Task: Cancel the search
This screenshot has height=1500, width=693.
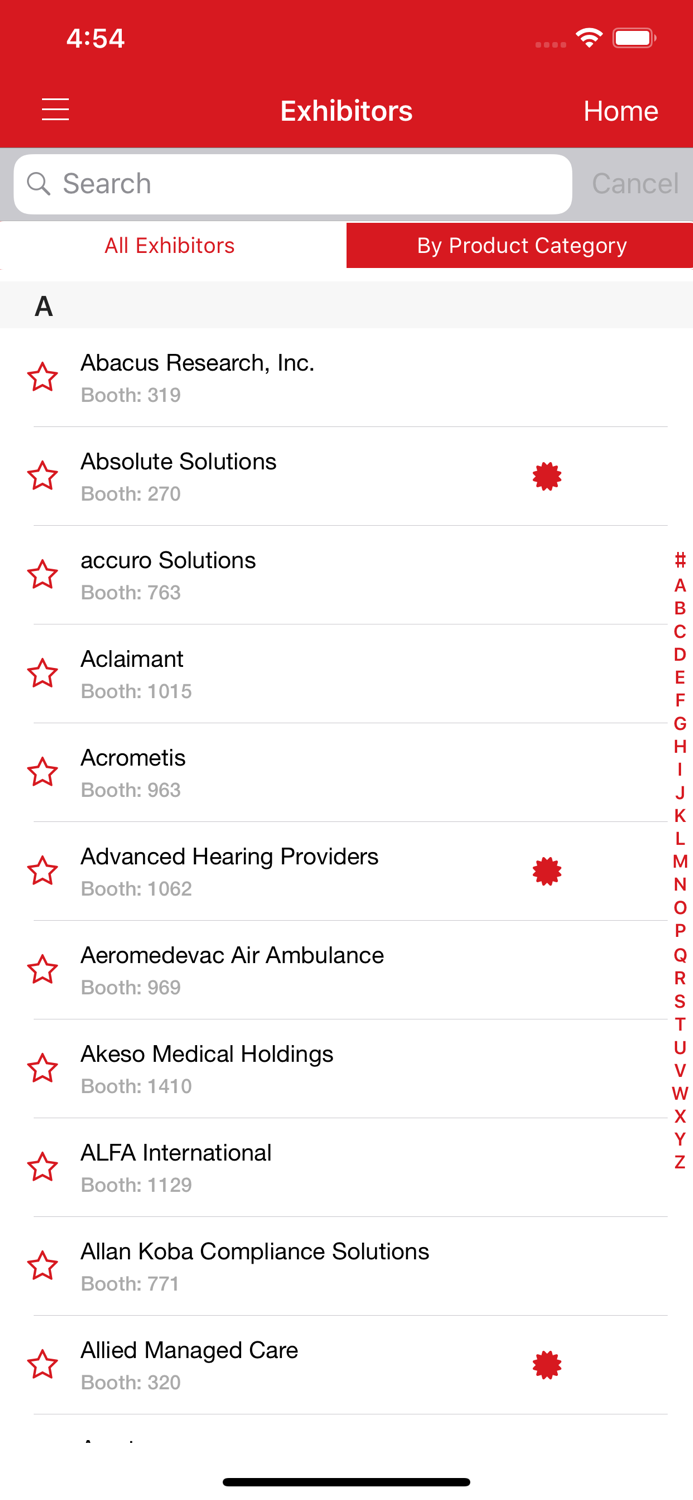Action: coord(634,184)
